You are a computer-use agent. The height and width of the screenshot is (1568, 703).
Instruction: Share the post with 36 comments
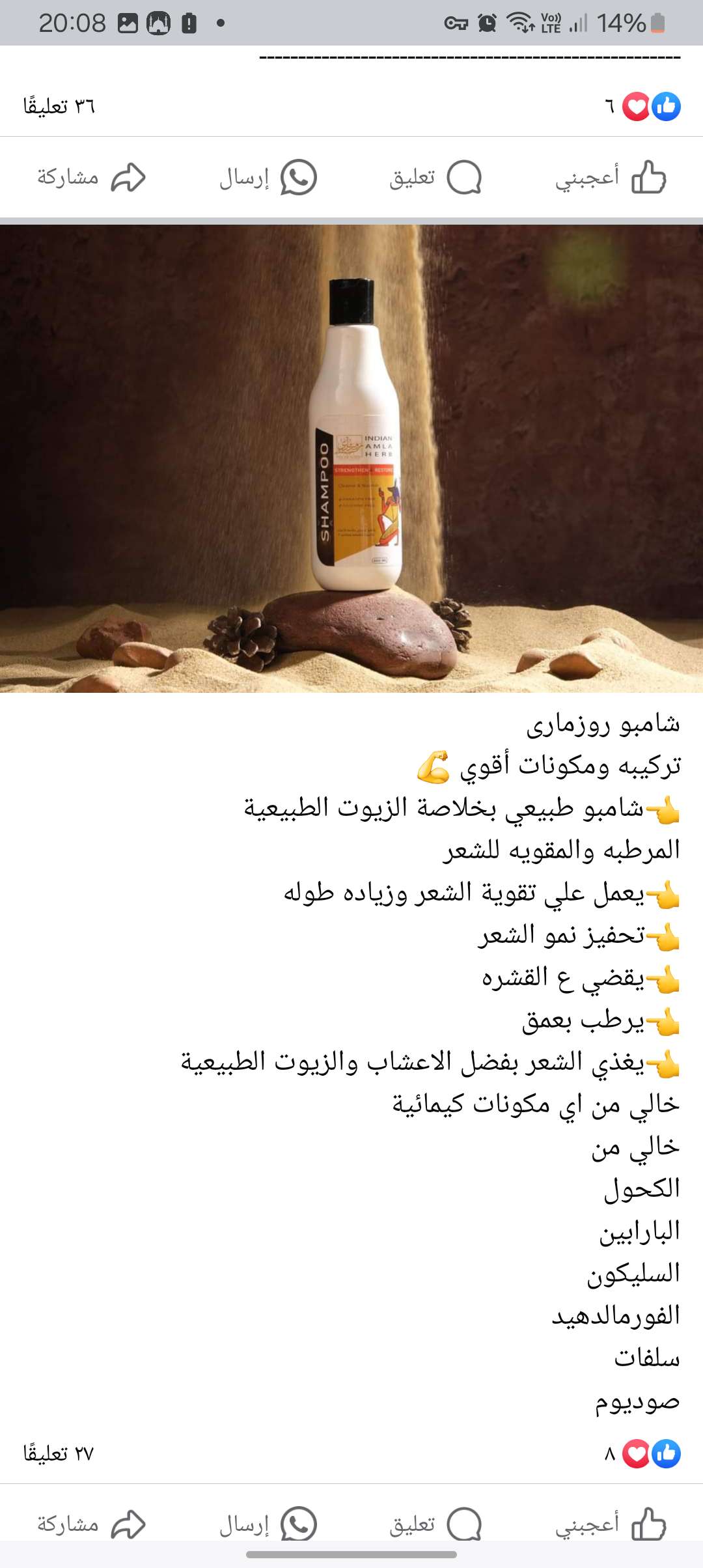point(91,178)
